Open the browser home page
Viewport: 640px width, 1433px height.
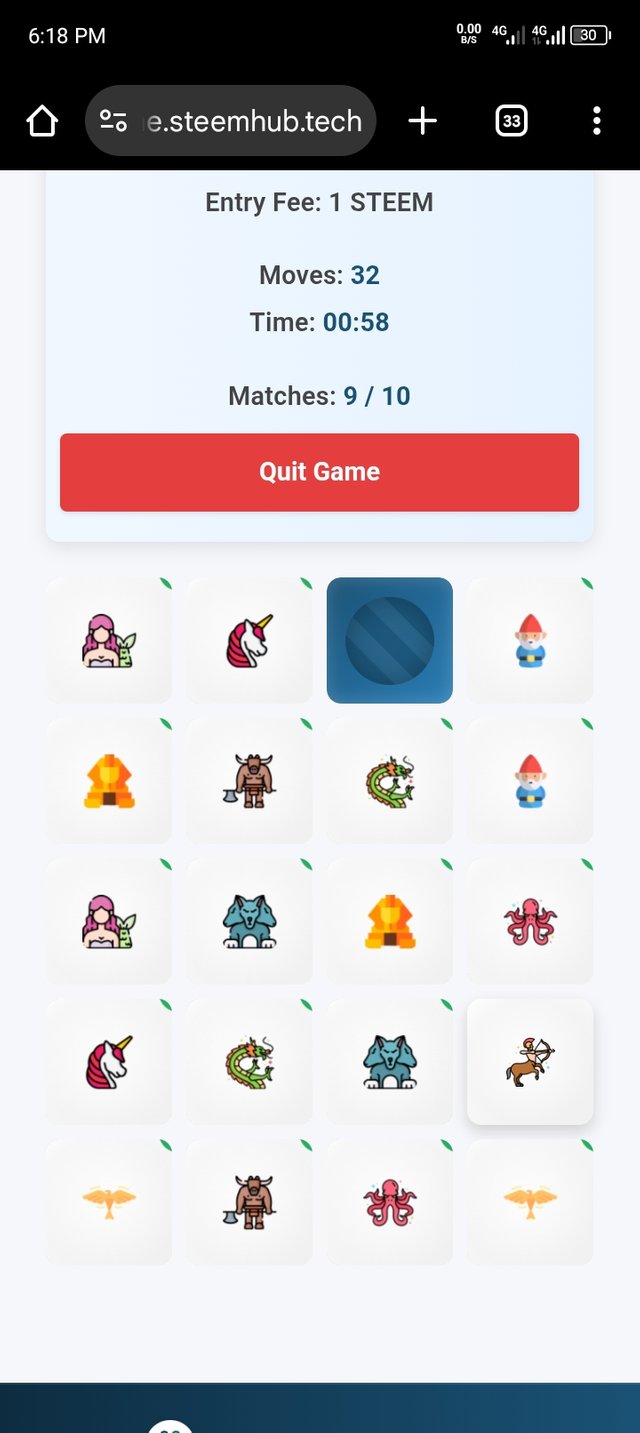[x=42, y=121]
